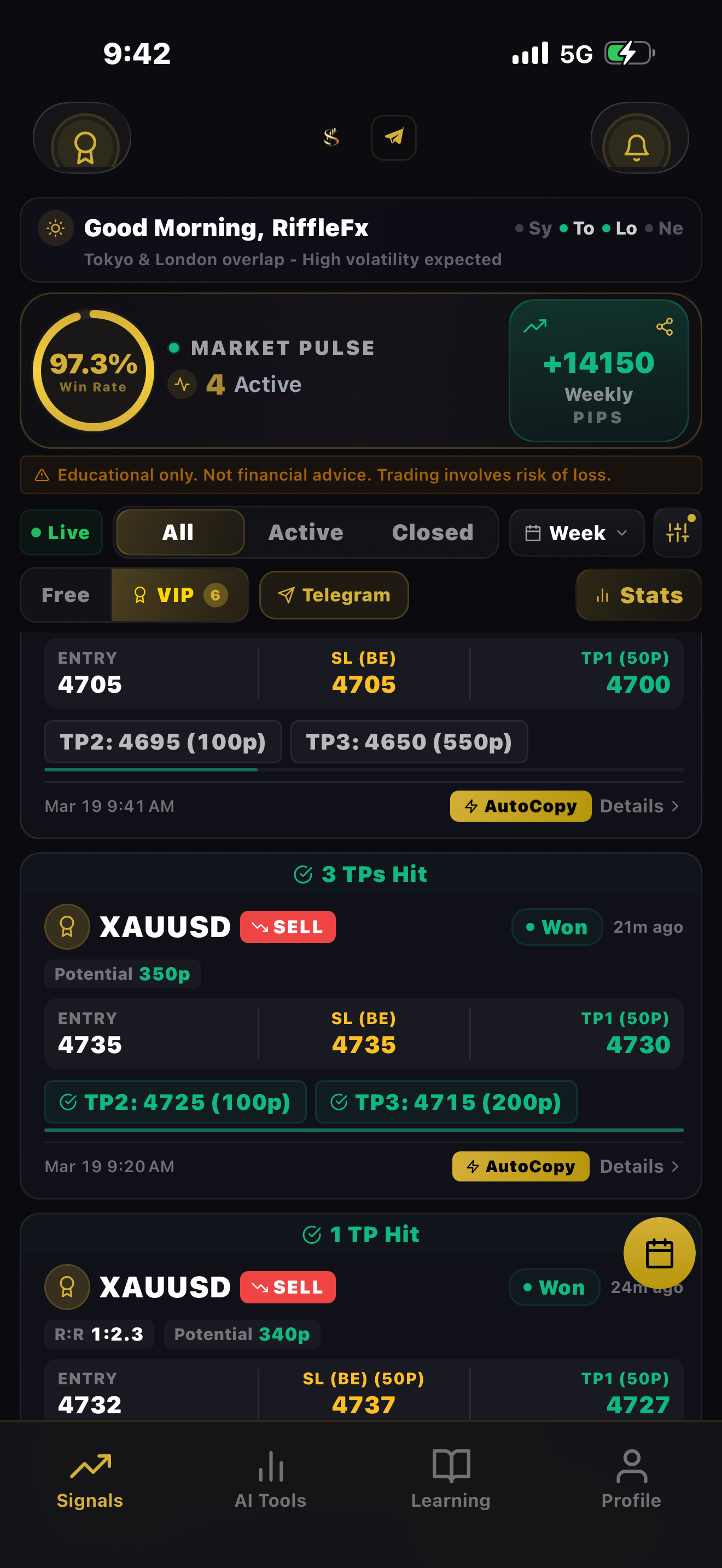Screen dimensions: 722x1568
Task: Tap AutoCopy on the 9:41 AM signal
Action: pyautogui.click(x=520, y=806)
